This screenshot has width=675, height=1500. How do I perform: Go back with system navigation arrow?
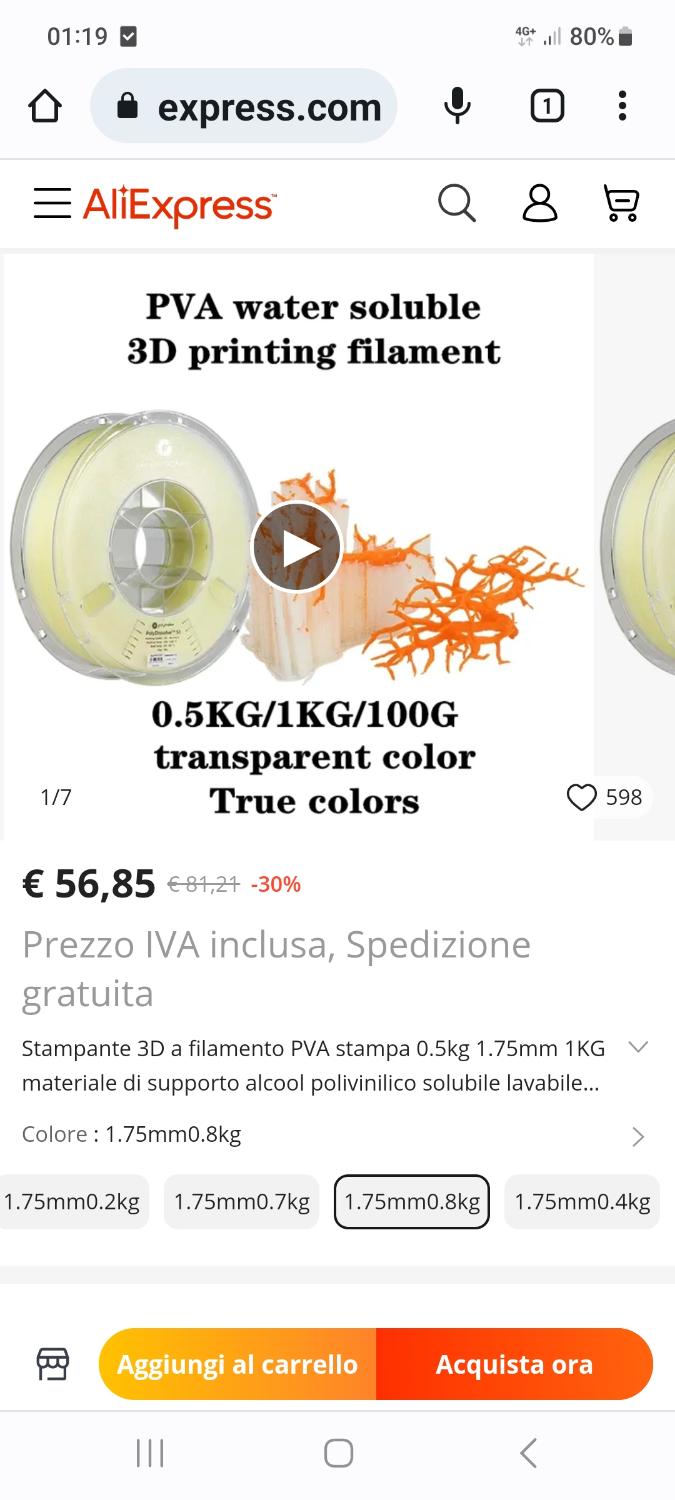pos(529,1453)
